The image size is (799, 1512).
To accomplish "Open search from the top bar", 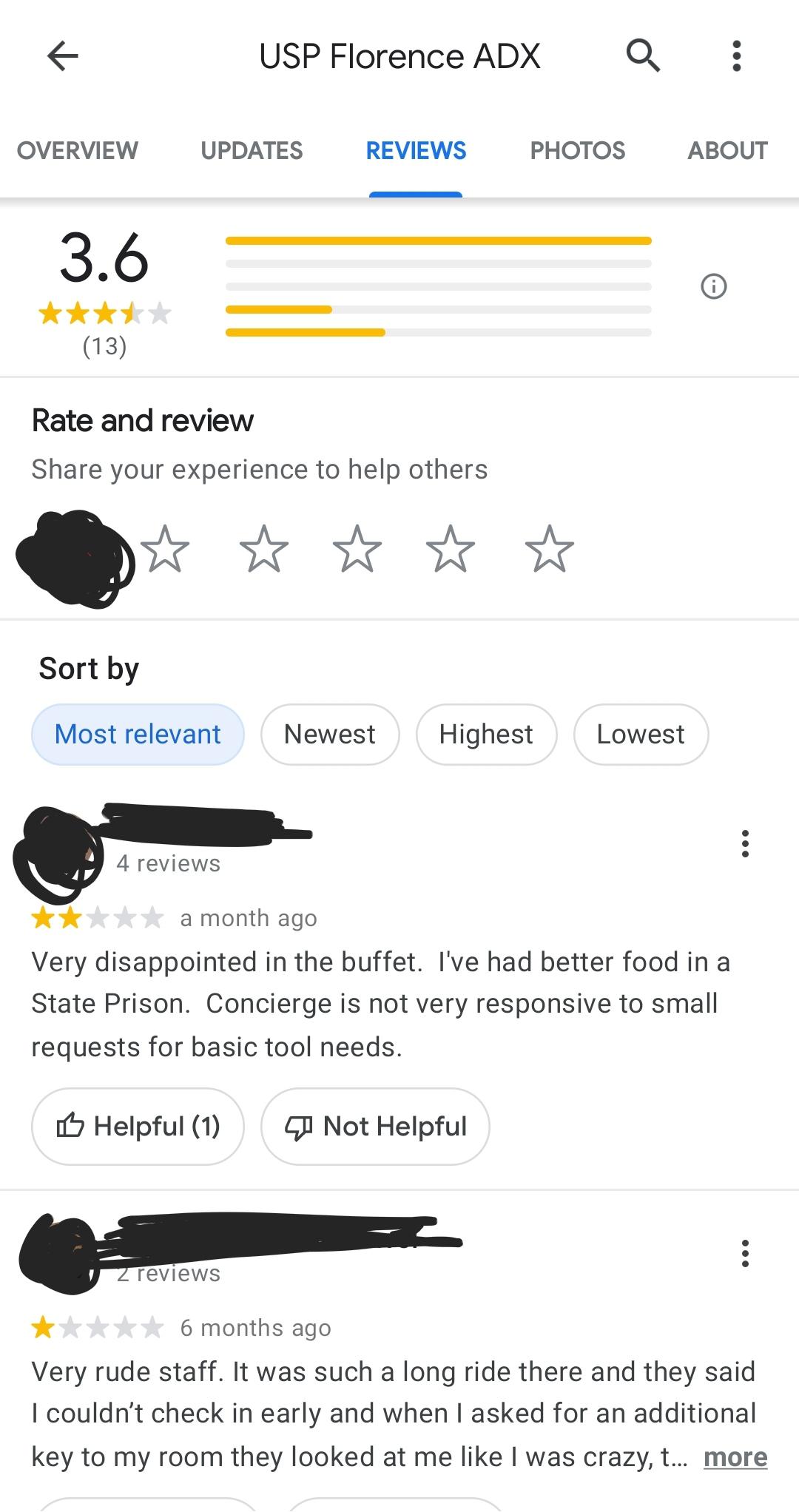I will tap(643, 55).
